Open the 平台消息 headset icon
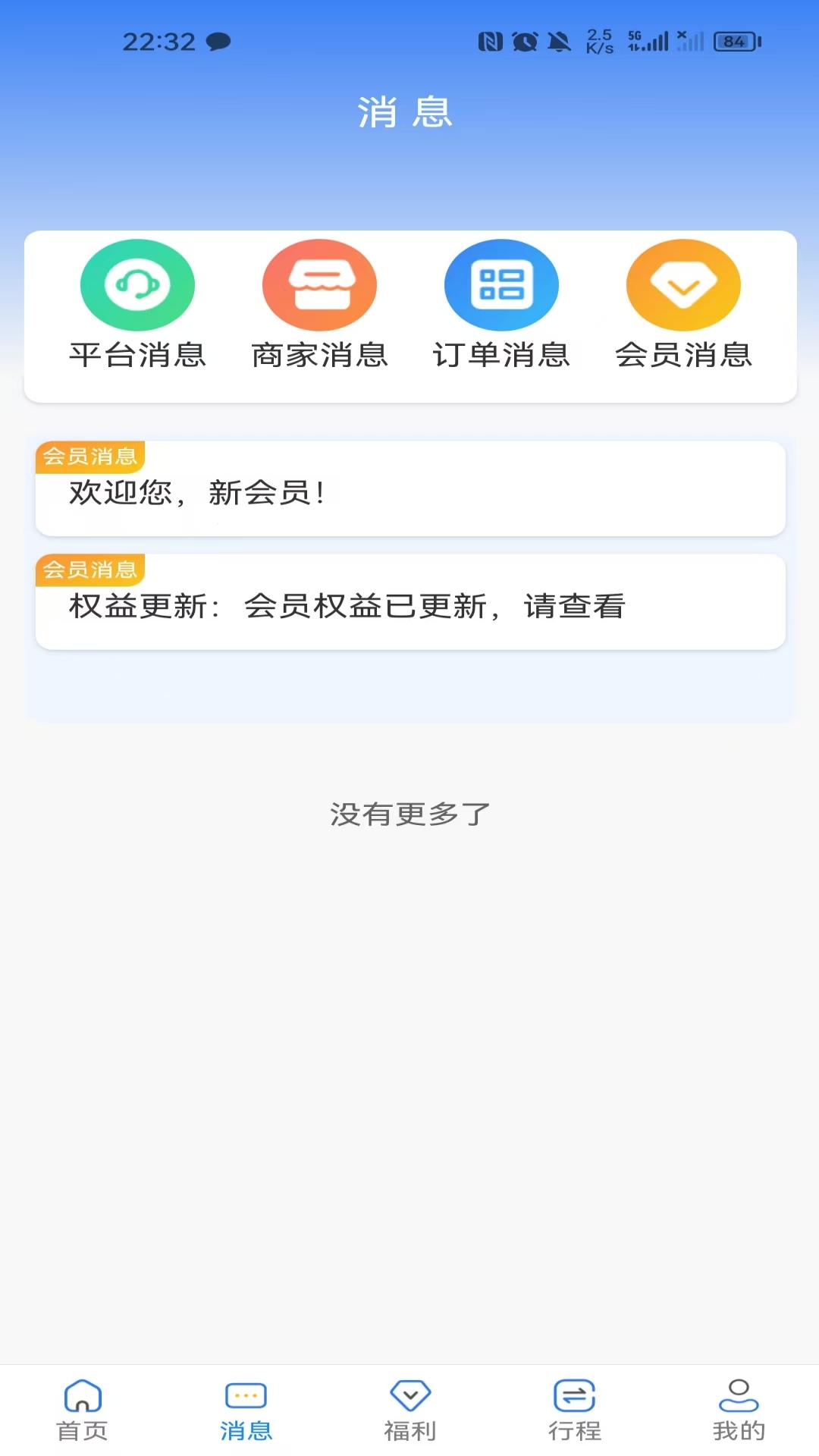 (x=137, y=284)
